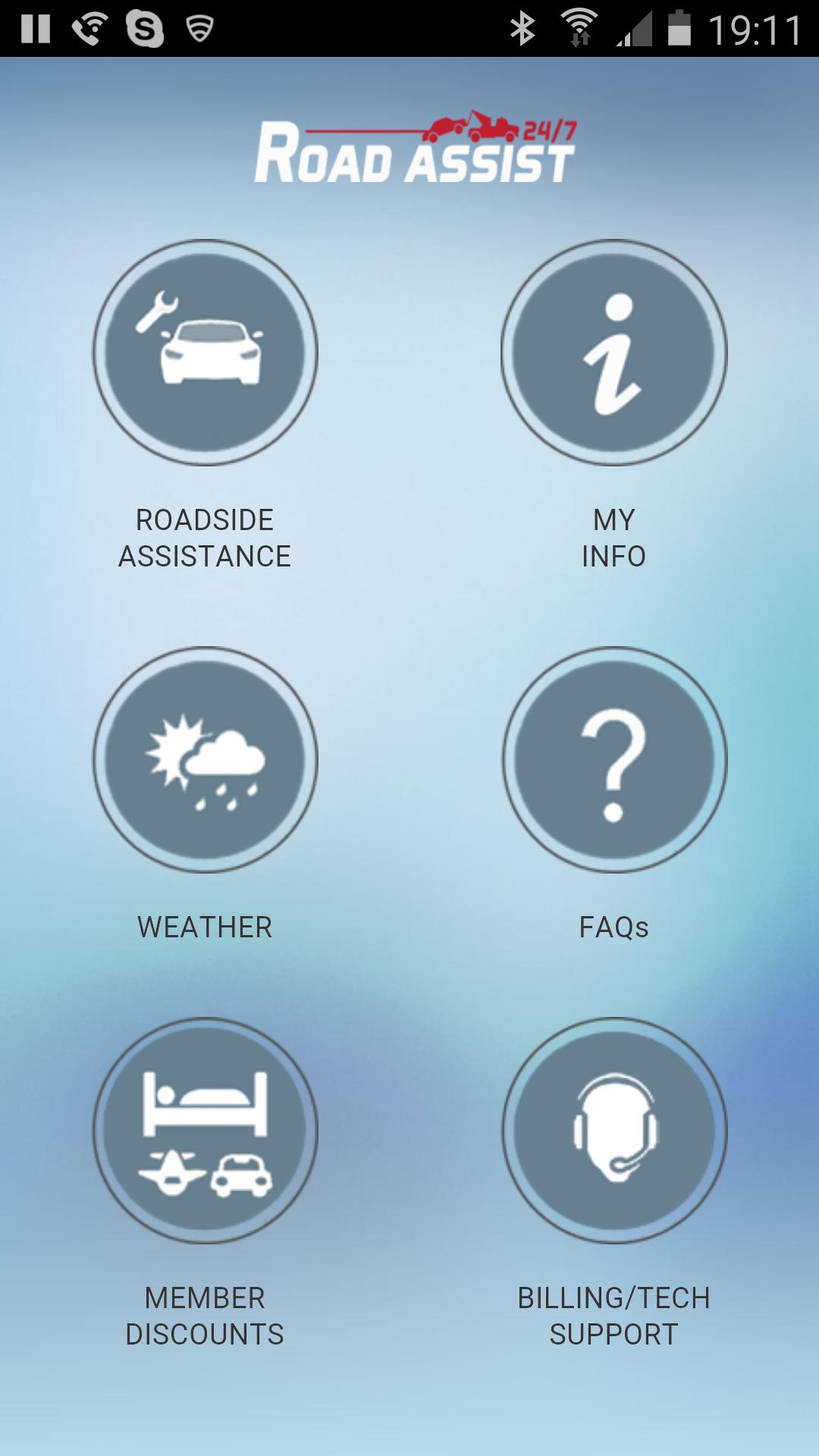This screenshot has height=1456, width=819.
Task: Tap the MY INFO text label
Action: (x=615, y=537)
